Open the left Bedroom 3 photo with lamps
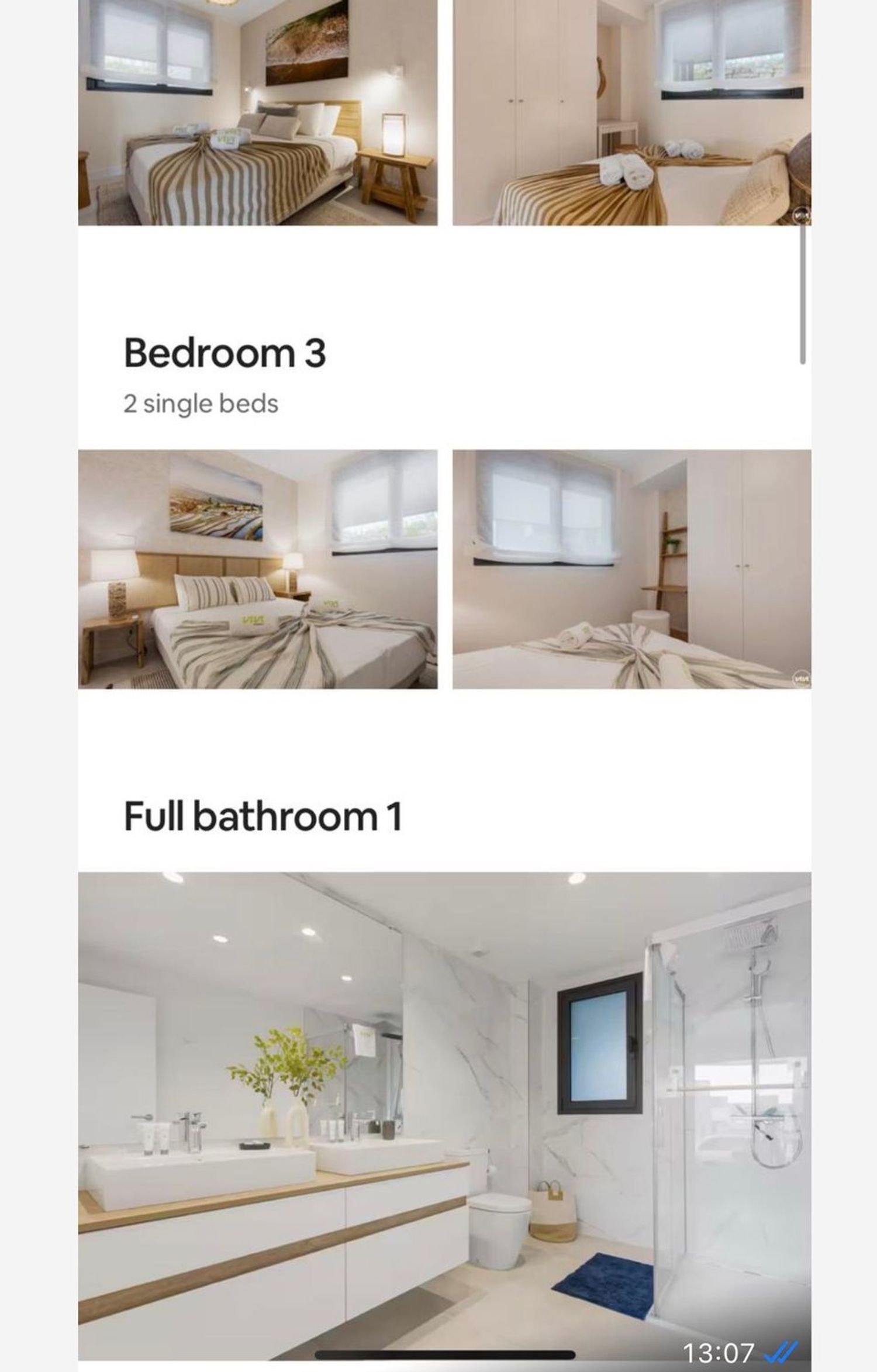This screenshot has height=1372, width=877. 257,568
